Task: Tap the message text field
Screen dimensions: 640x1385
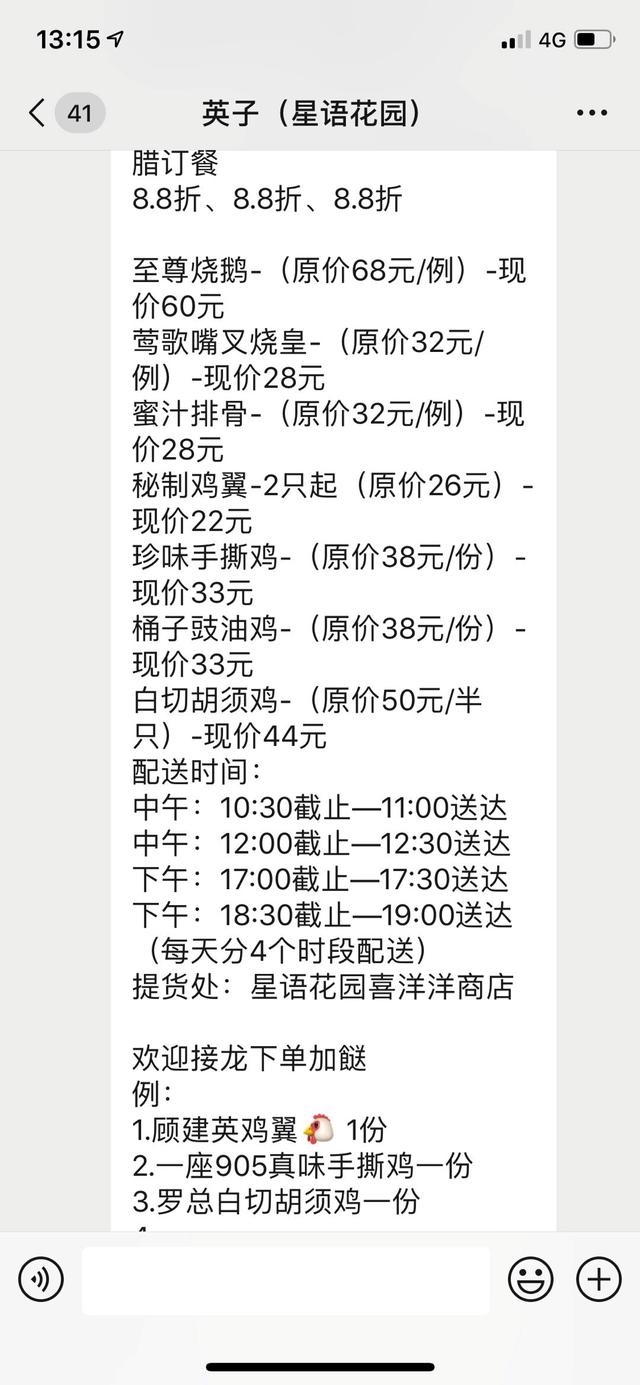Action: click(x=286, y=1280)
